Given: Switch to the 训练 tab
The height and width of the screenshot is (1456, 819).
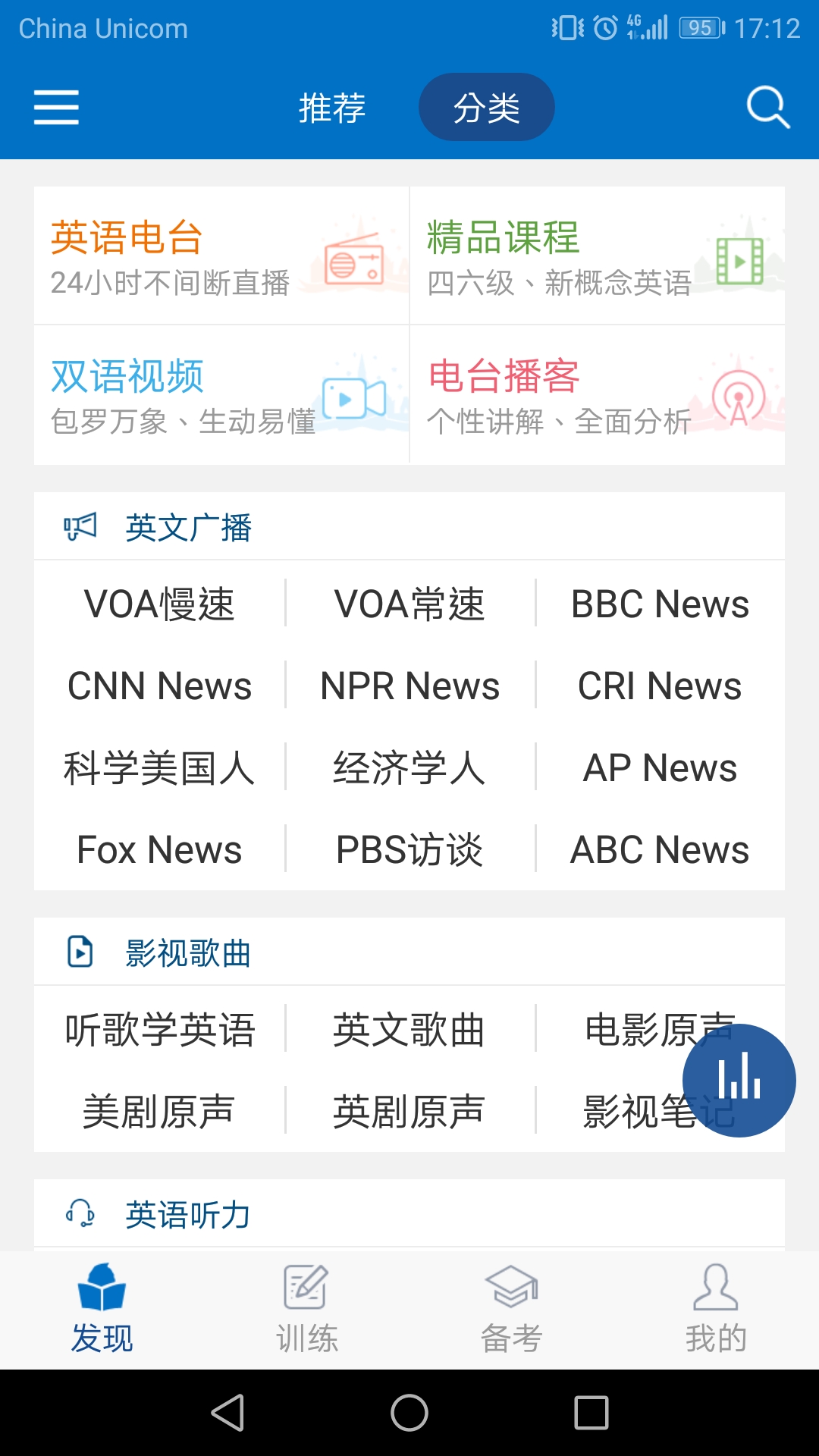Looking at the screenshot, I should tap(307, 1310).
